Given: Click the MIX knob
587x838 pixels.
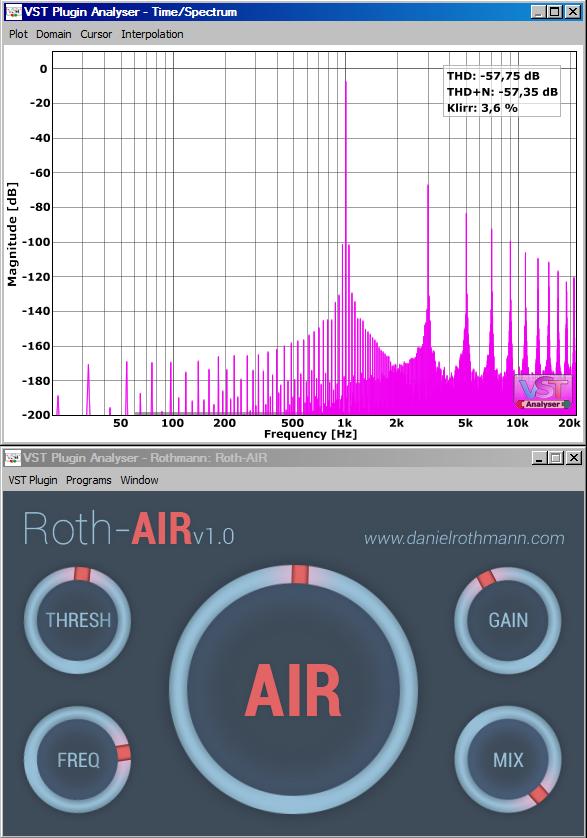Looking at the screenshot, I should pyautogui.click(x=508, y=759).
